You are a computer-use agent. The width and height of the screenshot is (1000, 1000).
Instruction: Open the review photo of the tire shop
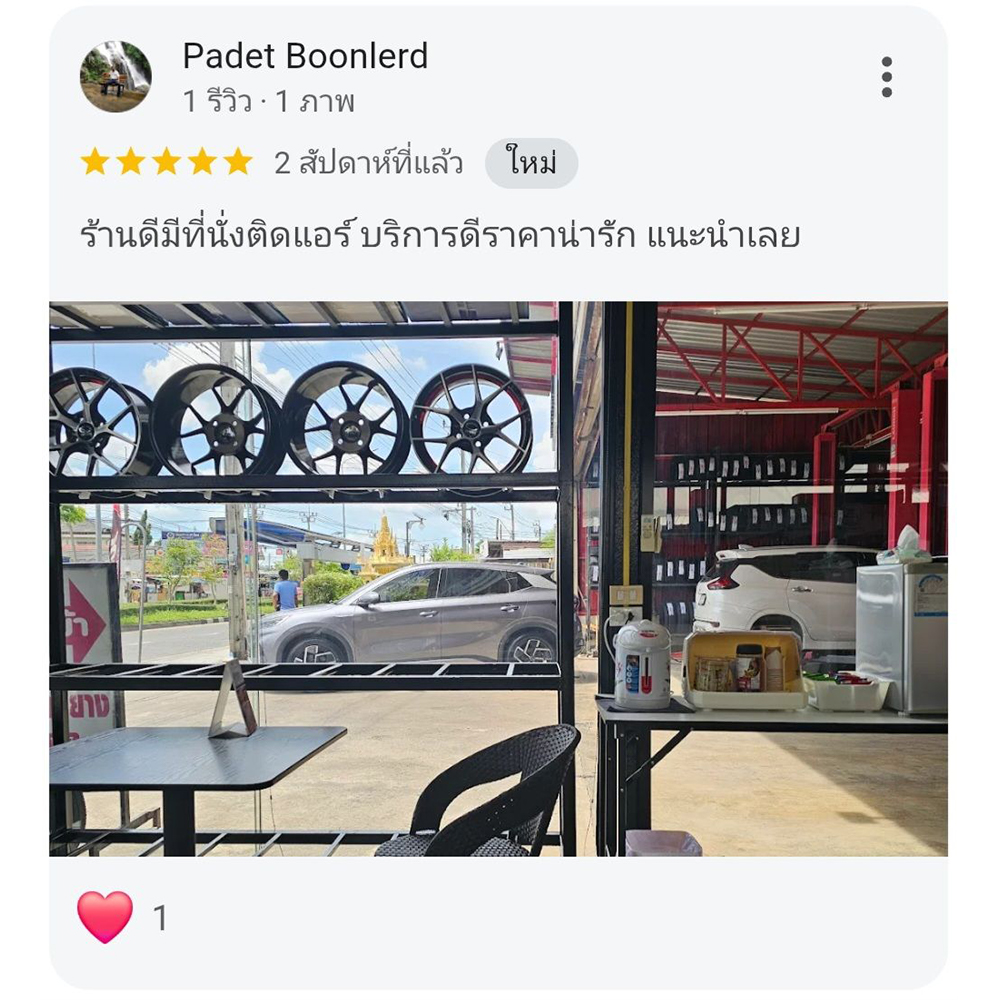[x=498, y=578]
